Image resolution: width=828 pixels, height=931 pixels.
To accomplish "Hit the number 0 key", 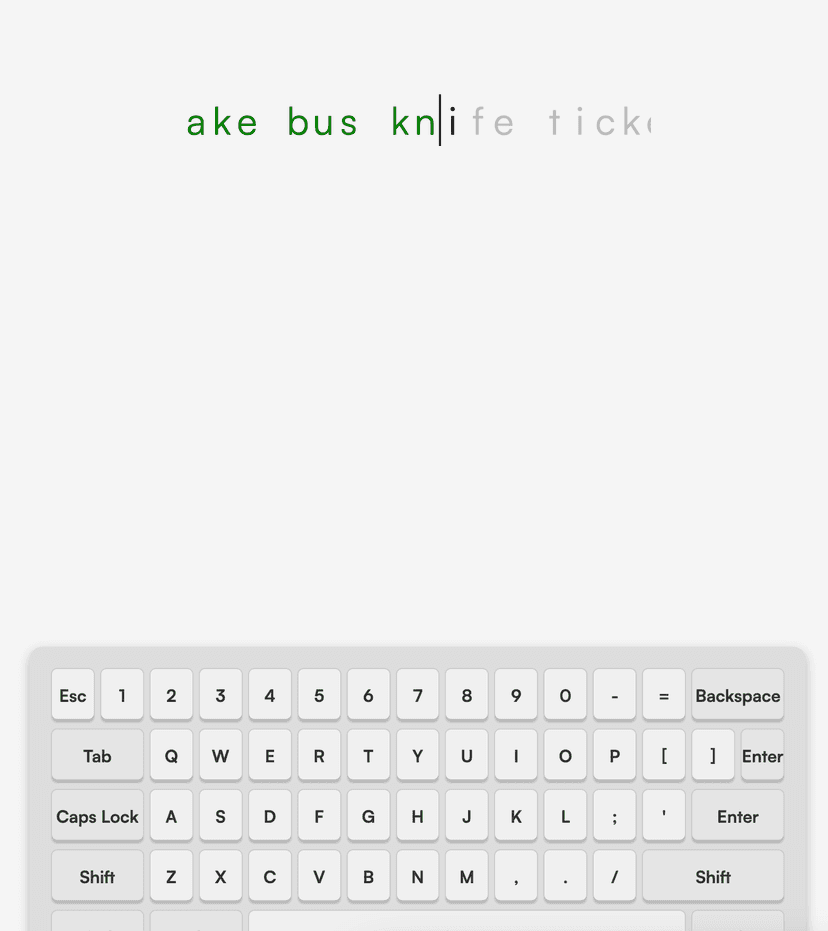I will 565,696.
